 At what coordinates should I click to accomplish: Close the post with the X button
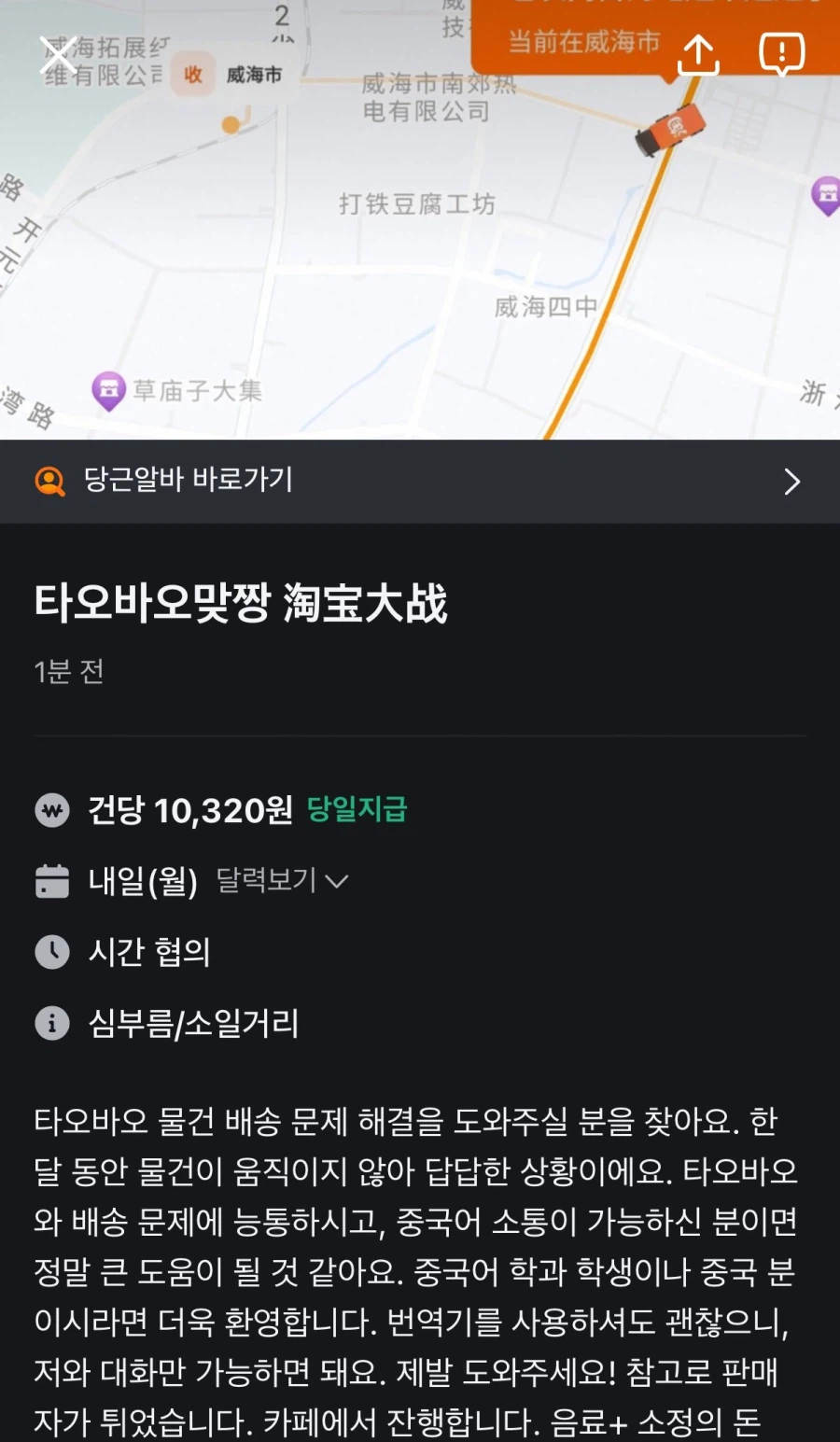point(58,54)
